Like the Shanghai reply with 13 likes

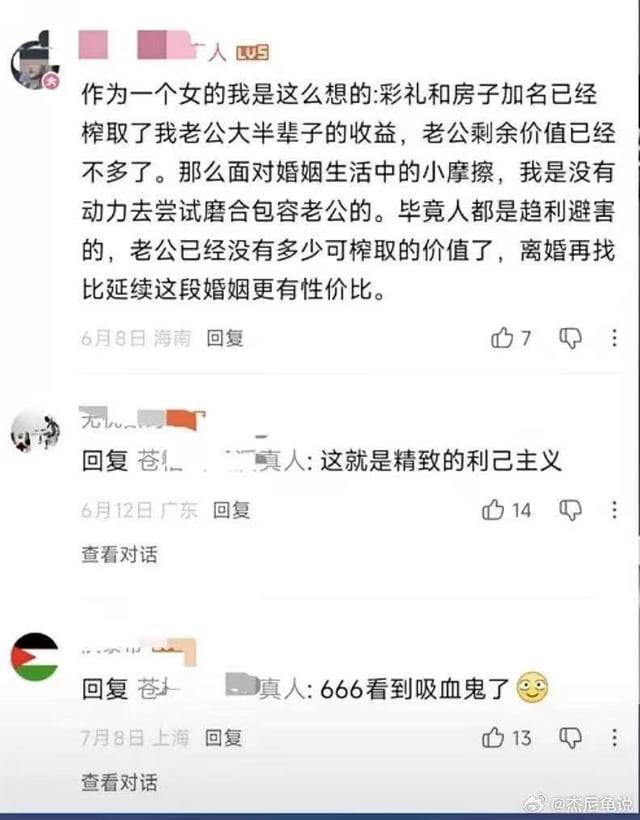tap(494, 738)
